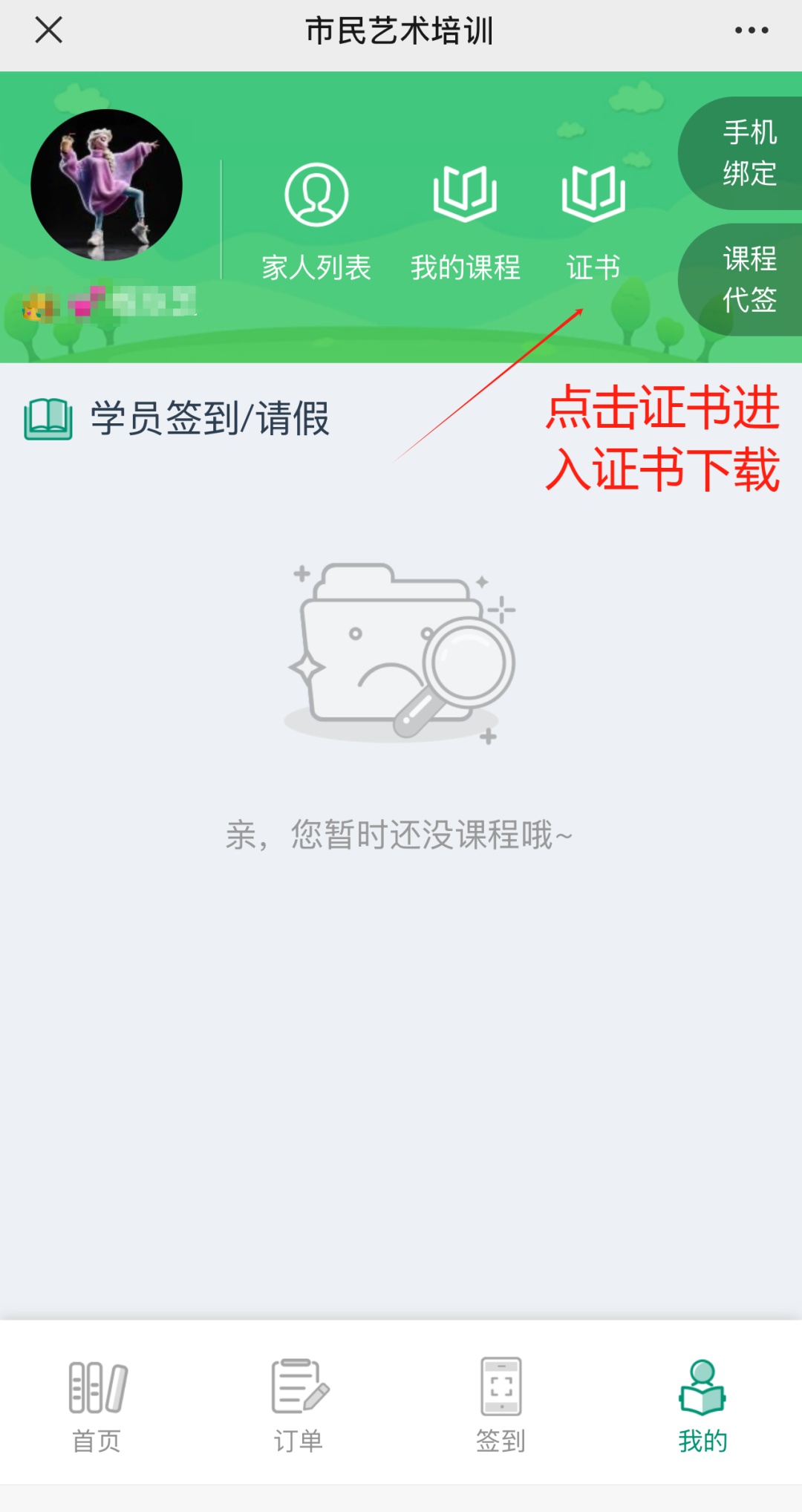Close the 市民艺术培训 page
802x1512 pixels.
pos(49,30)
